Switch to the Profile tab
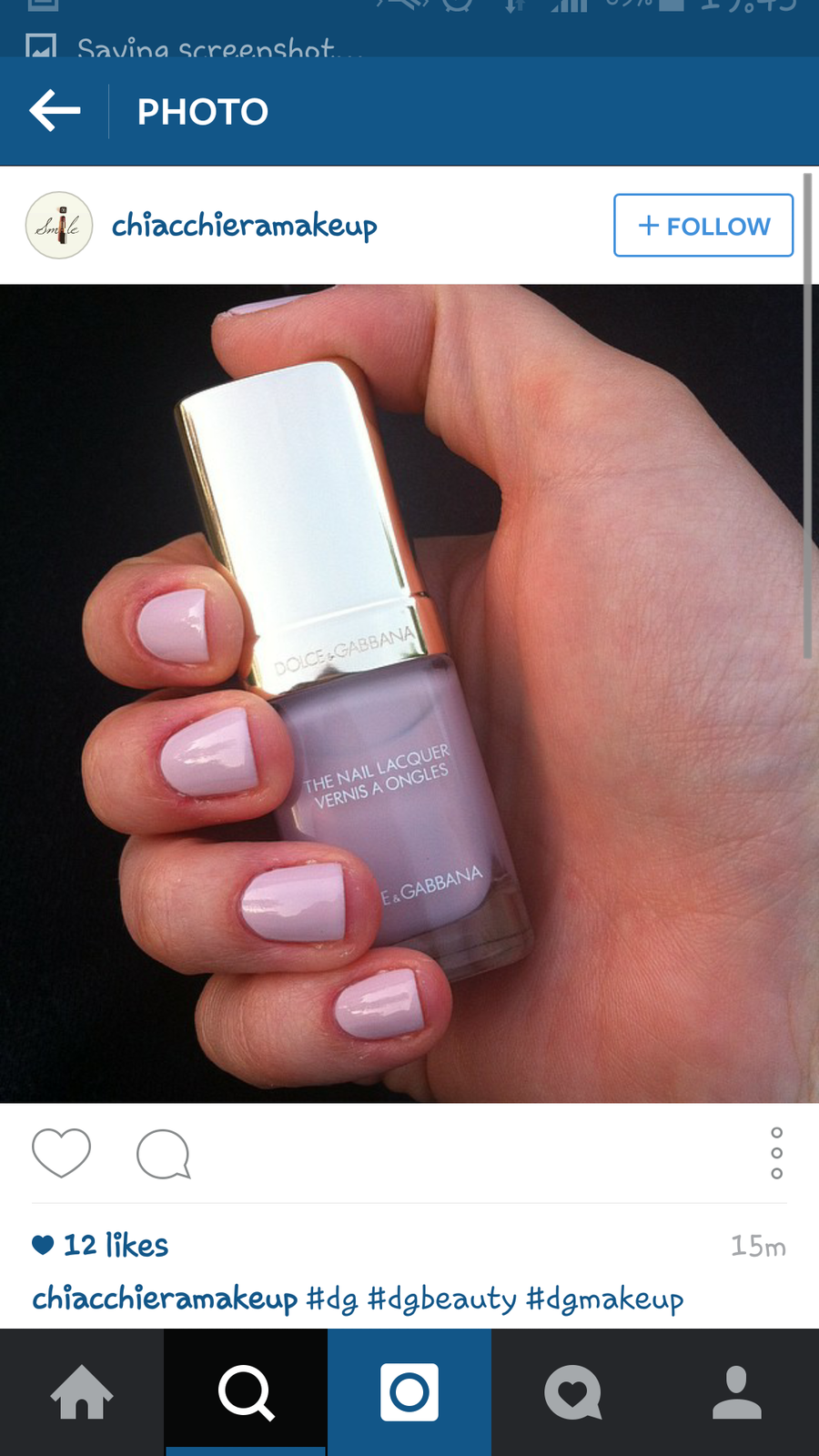The width and height of the screenshot is (819, 1456). [737, 1392]
